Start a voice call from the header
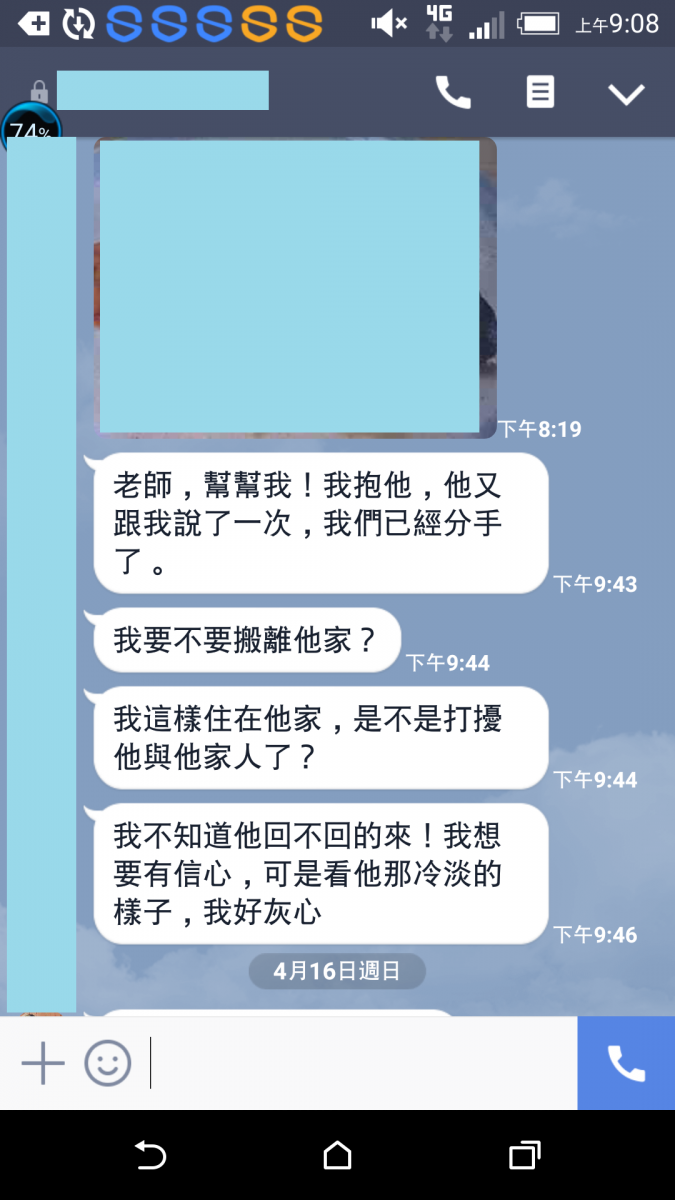Image resolution: width=675 pixels, height=1200 pixels. click(x=453, y=93)
